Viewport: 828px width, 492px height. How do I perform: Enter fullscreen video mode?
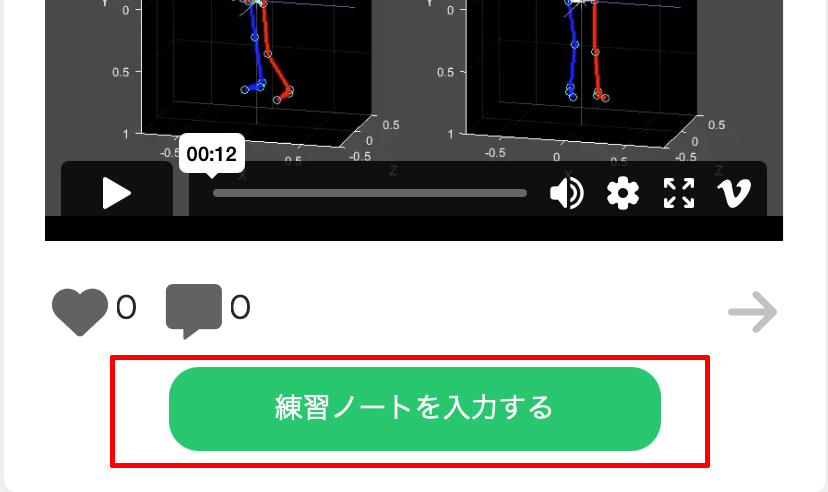[x=679, y=193]
